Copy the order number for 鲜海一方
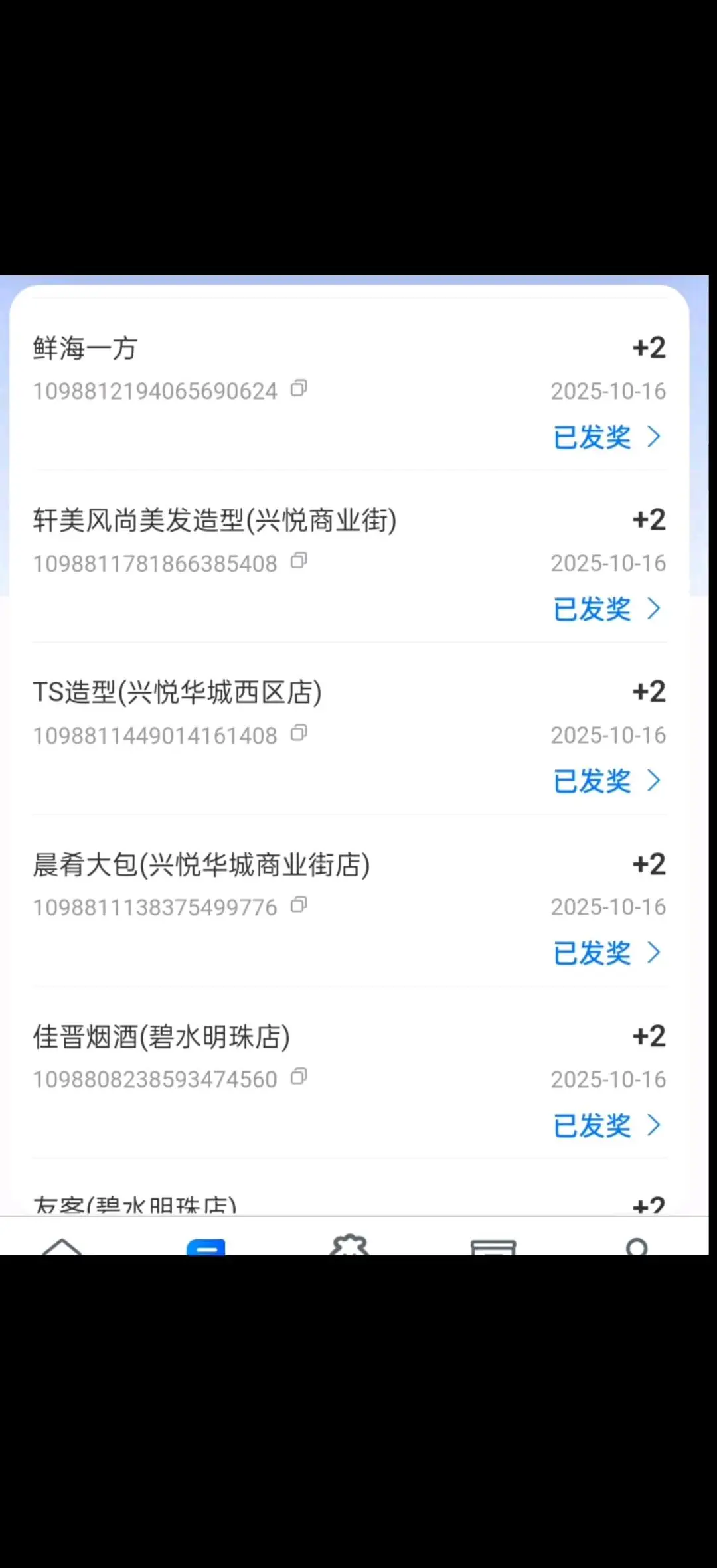Viewport: 717px width, 1568px height. 299,389
